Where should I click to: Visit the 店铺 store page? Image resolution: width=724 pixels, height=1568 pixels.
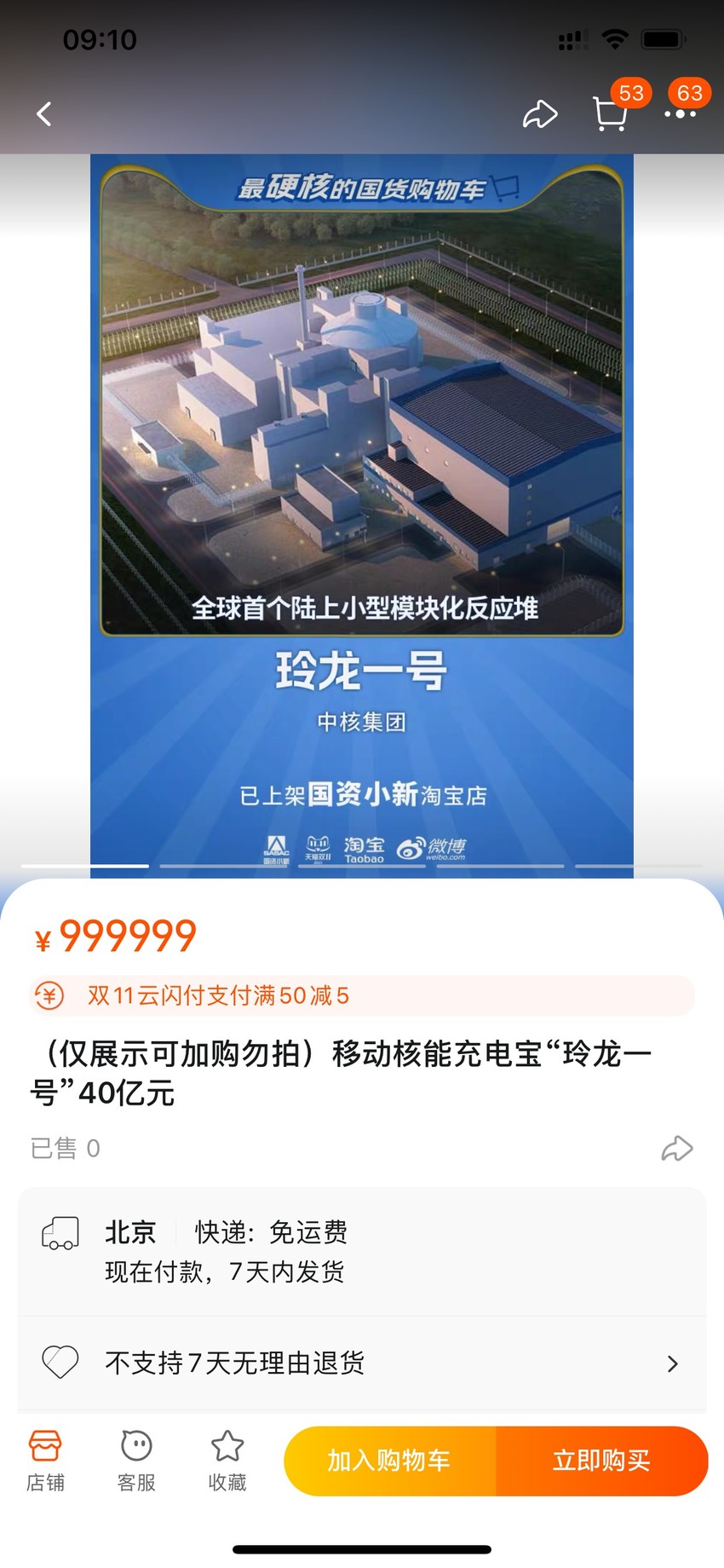[45, 1461]
